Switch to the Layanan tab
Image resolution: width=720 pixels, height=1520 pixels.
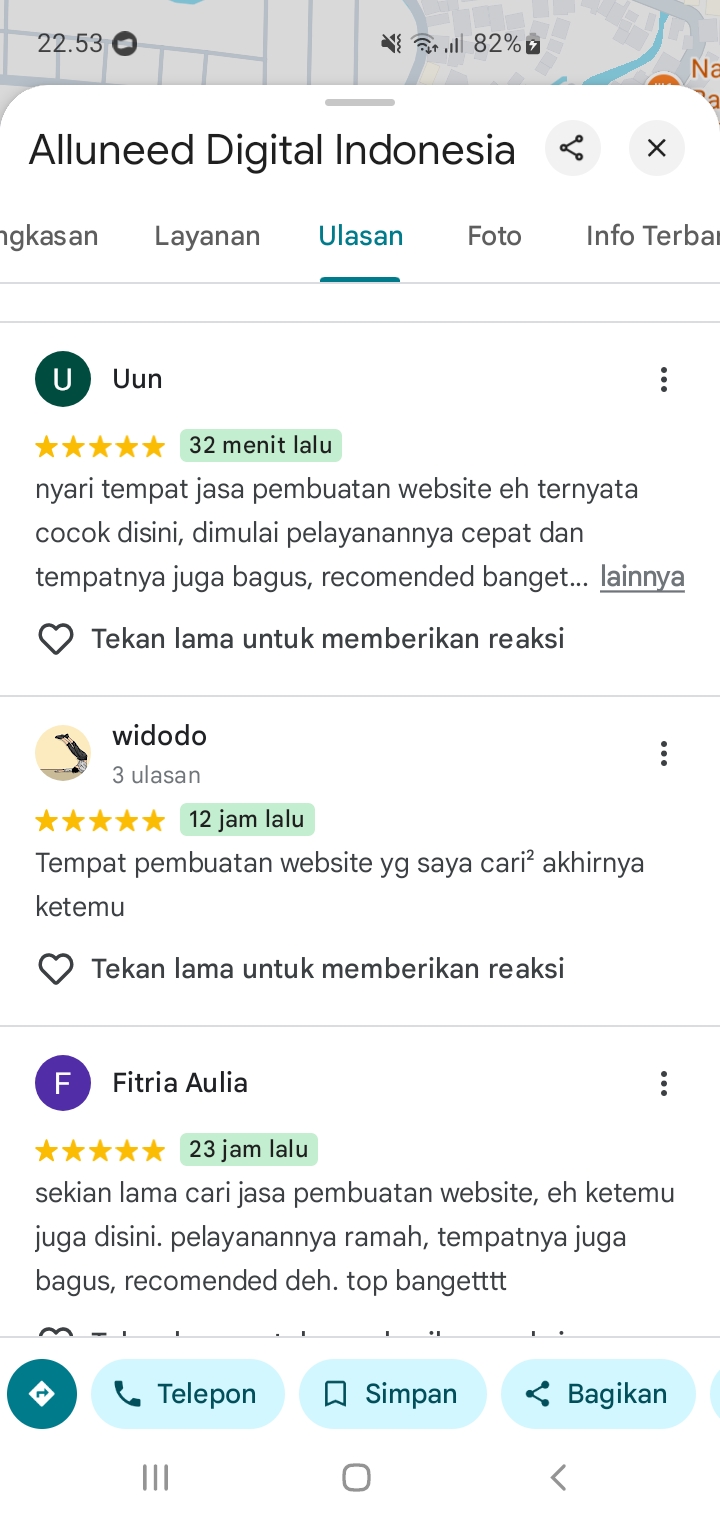[x=207, y=236]
